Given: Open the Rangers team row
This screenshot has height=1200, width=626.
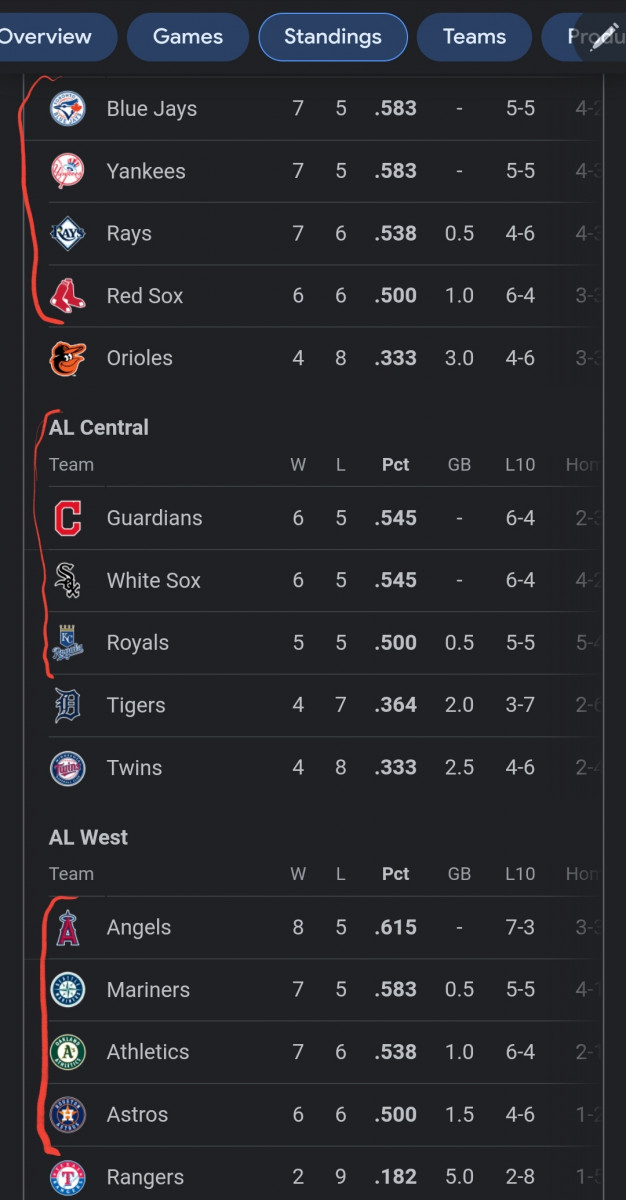Looking at the screenshot, I should click(145, 1177).
